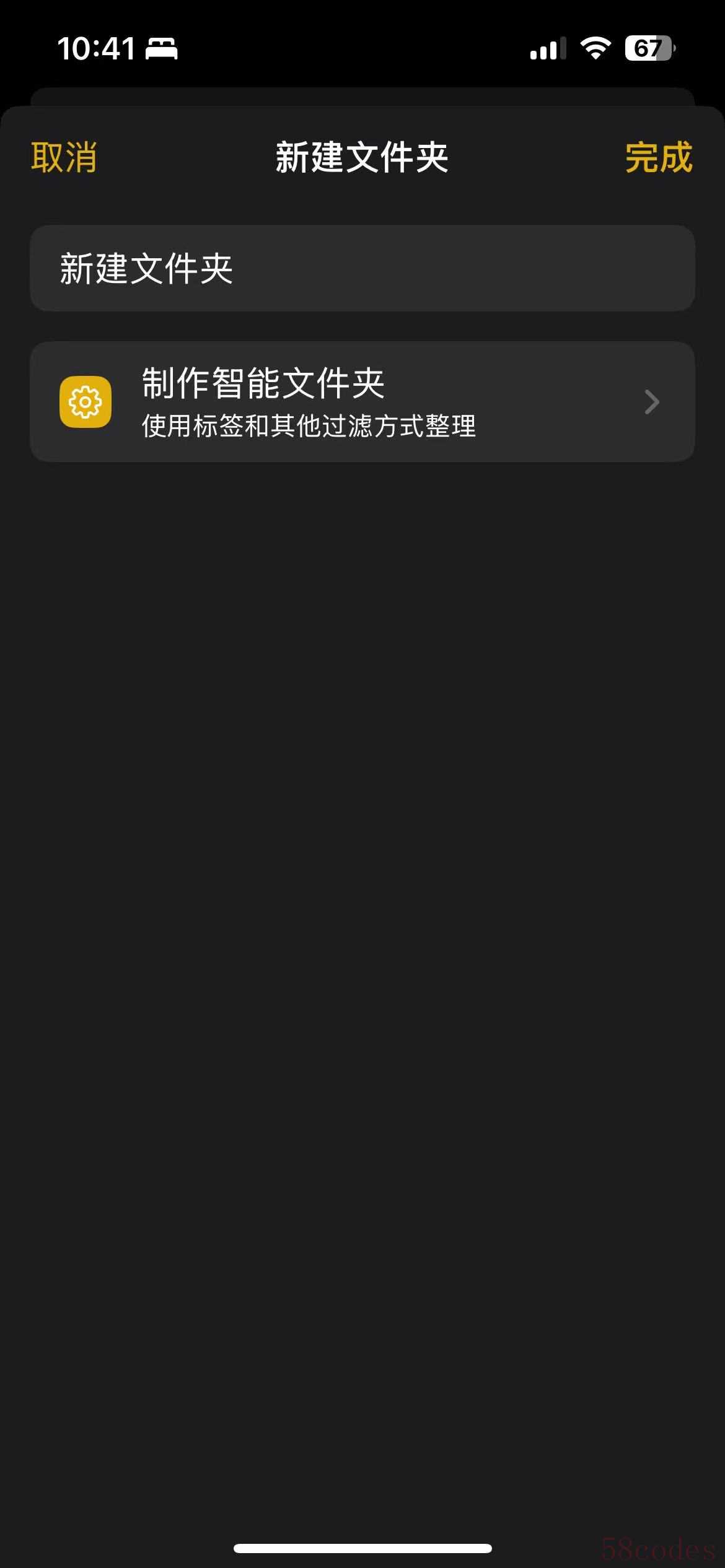The width and height of the screenshot is (725, 1568).
Task: Confirm the new folder with 完成
Action: tap(658, 157)
